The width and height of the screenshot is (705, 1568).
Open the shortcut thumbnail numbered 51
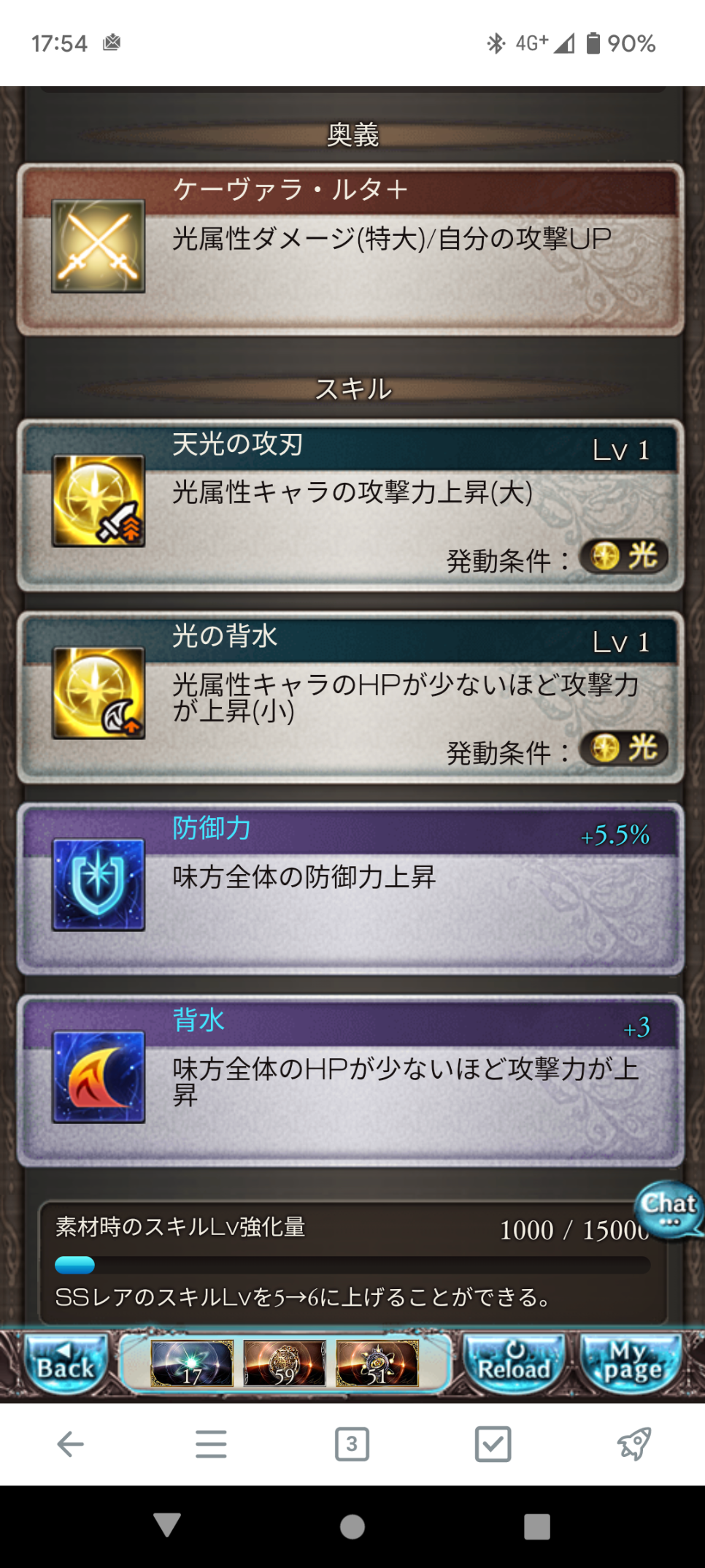(377, 1363)
